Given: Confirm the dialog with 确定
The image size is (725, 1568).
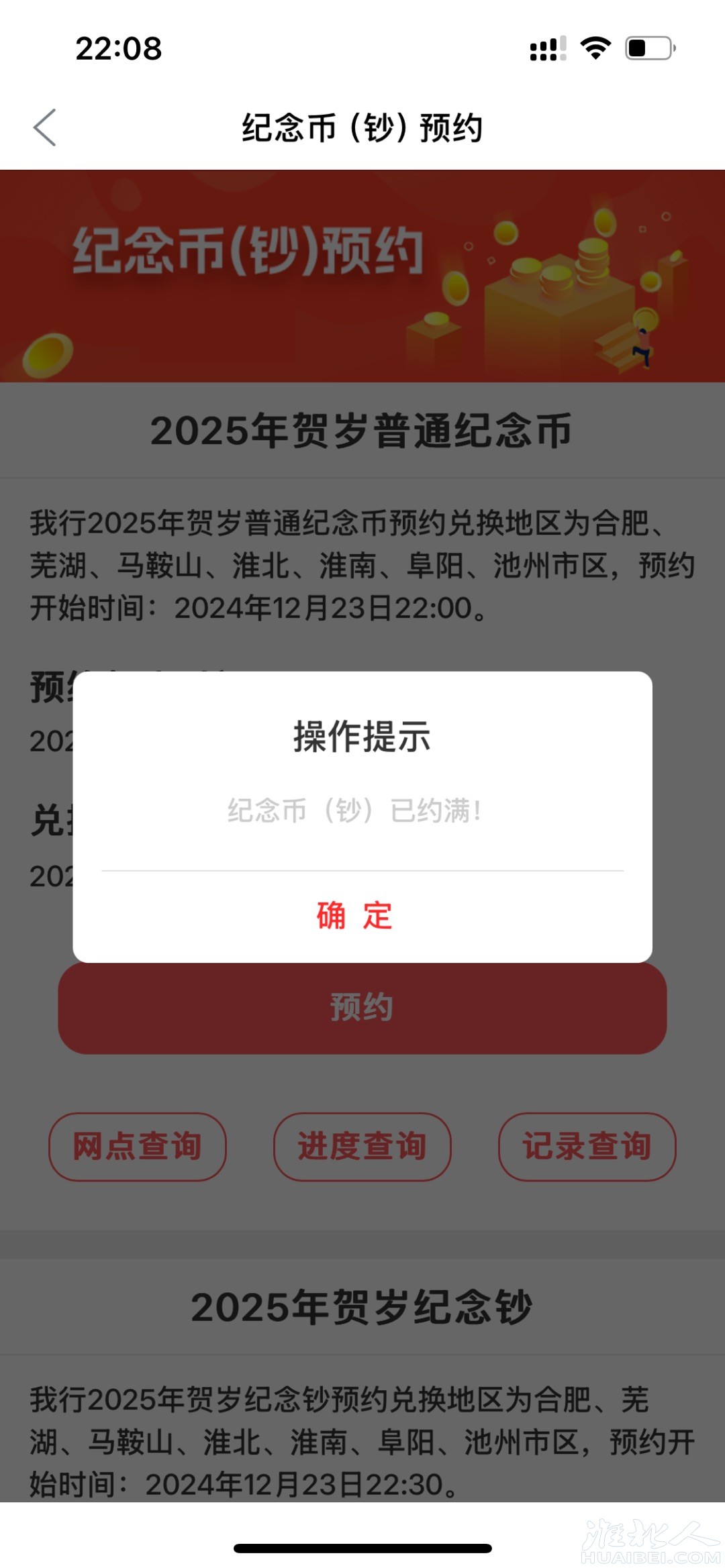Looking at the screenshot, I should (x=354, y=916).
